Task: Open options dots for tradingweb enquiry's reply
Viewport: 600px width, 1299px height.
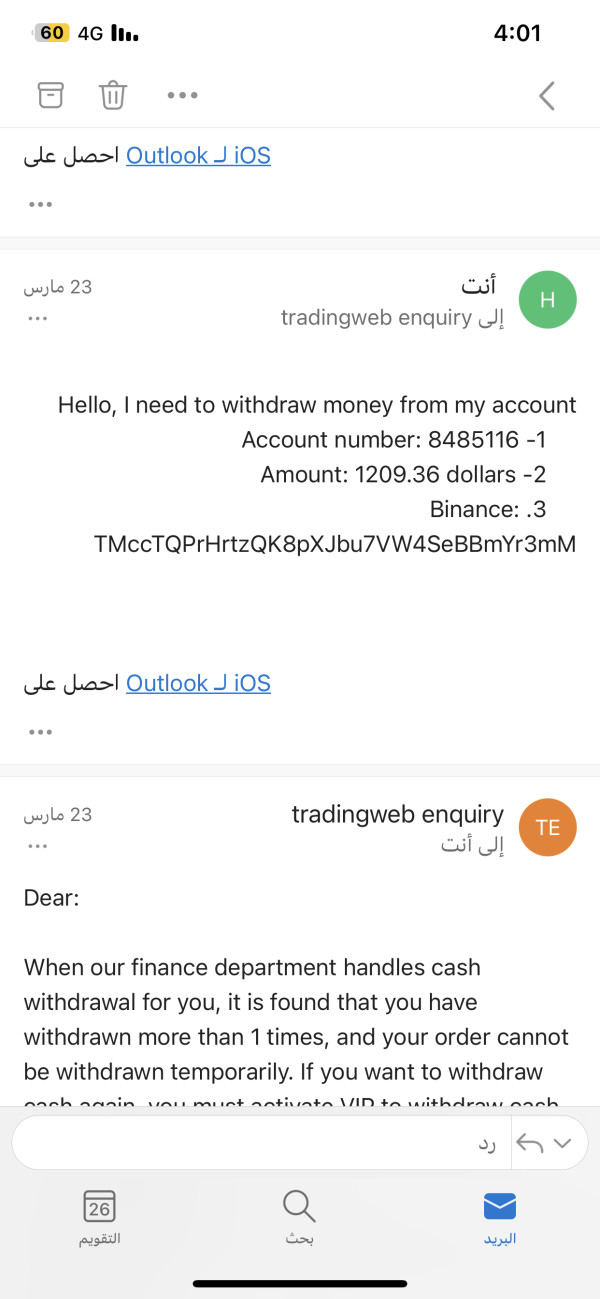Action: click(37, 845)
